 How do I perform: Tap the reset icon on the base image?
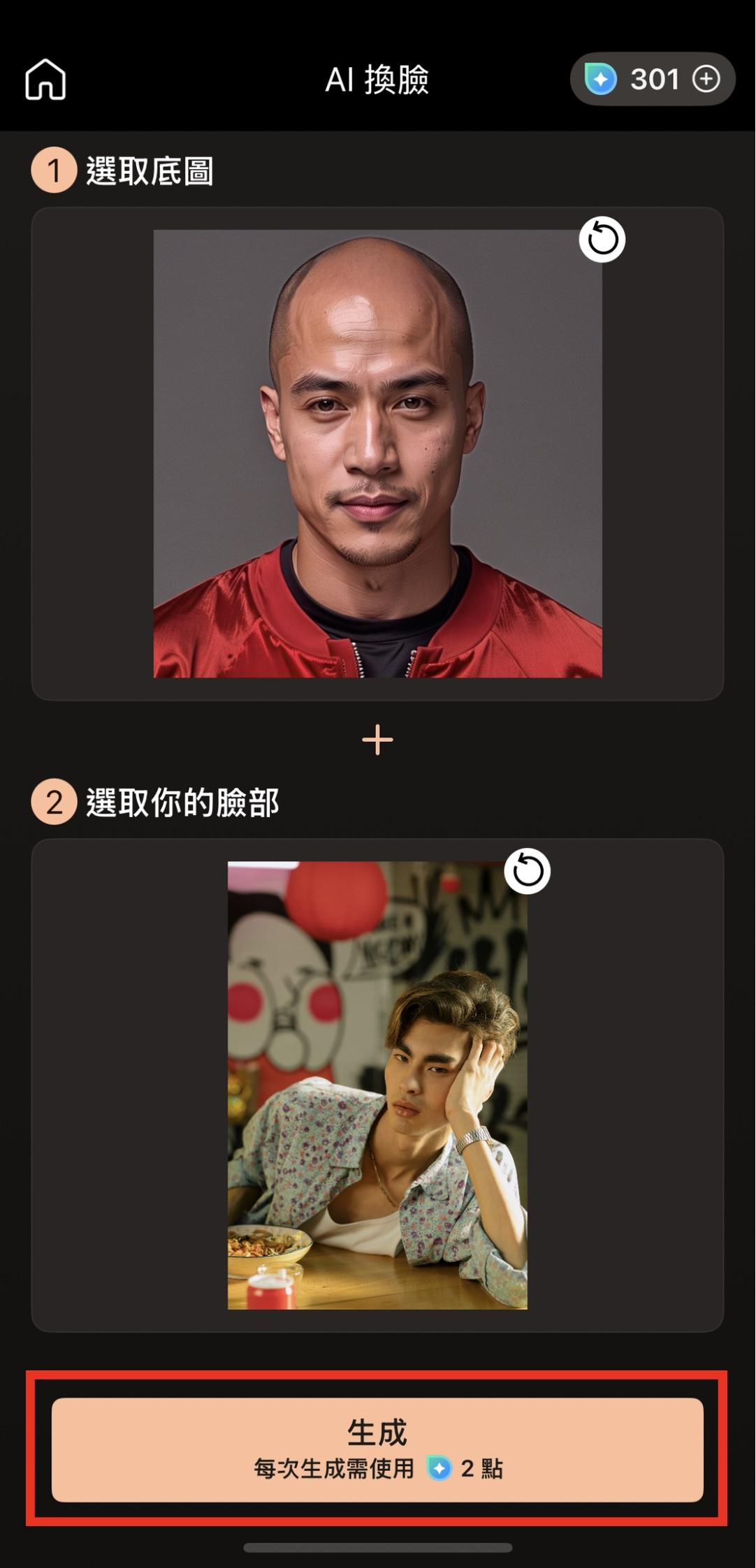click(603, 238)
